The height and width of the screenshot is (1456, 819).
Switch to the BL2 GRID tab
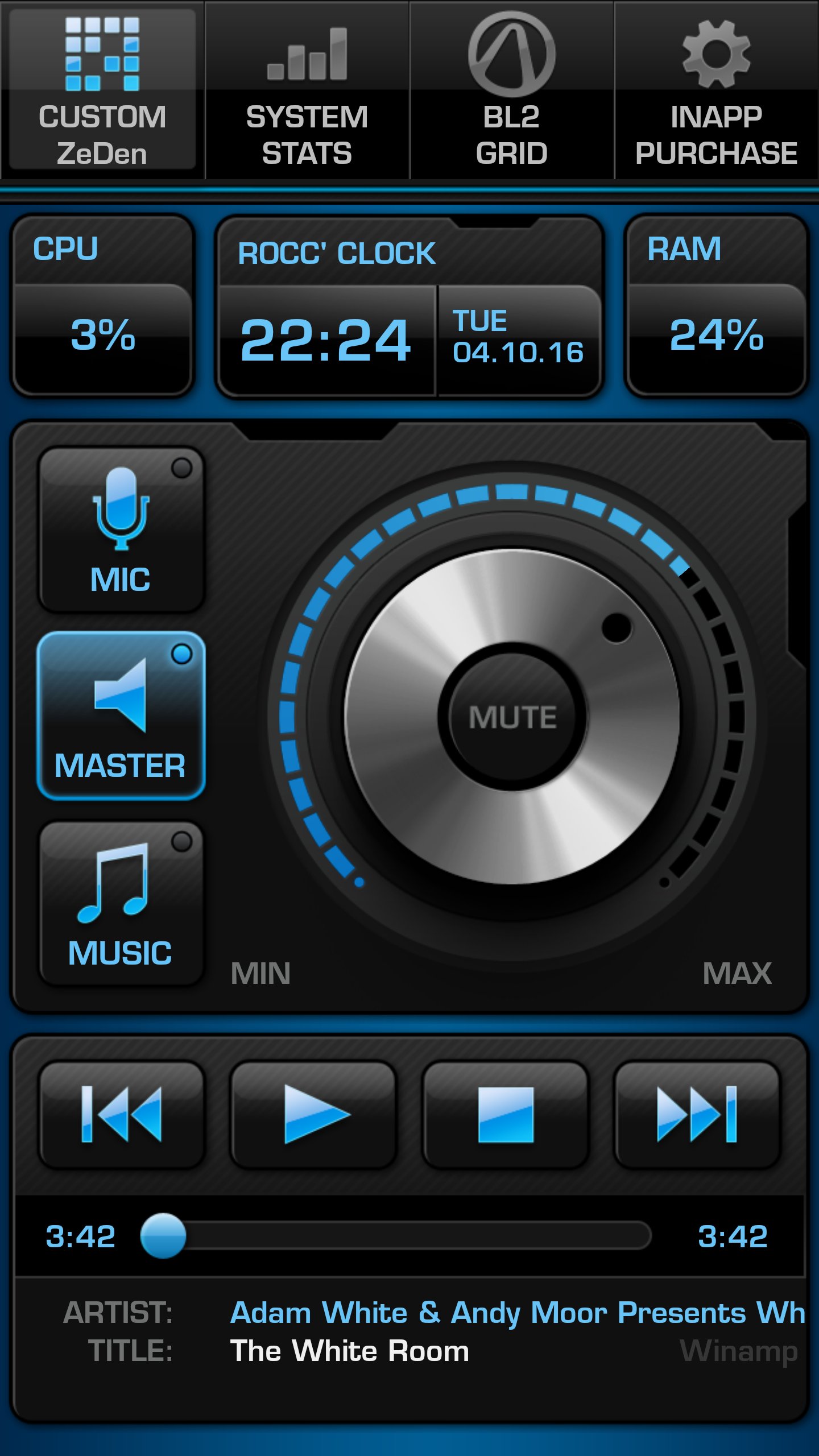pos(512,91)
